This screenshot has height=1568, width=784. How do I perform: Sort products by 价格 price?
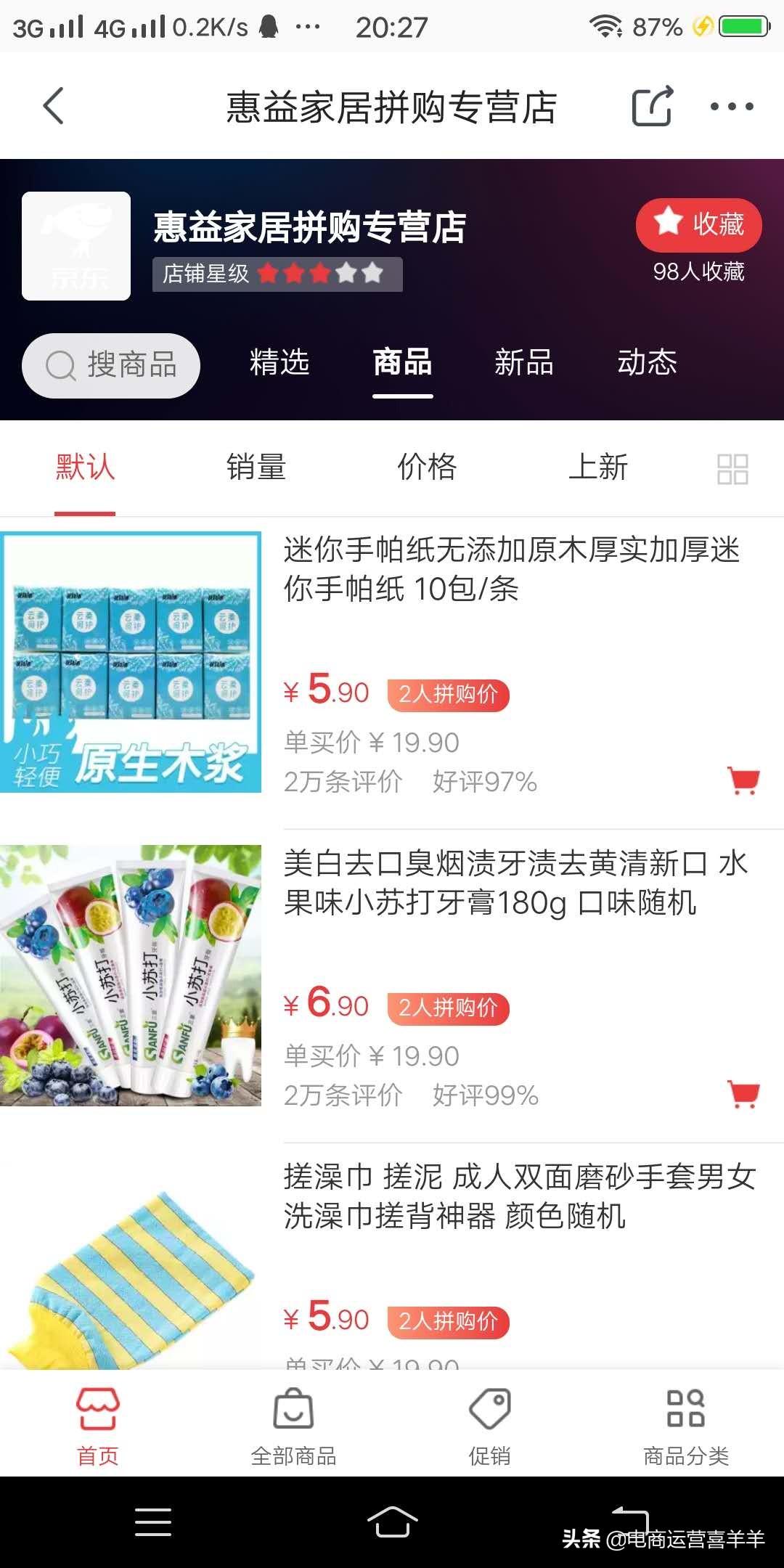pos(428,469)
